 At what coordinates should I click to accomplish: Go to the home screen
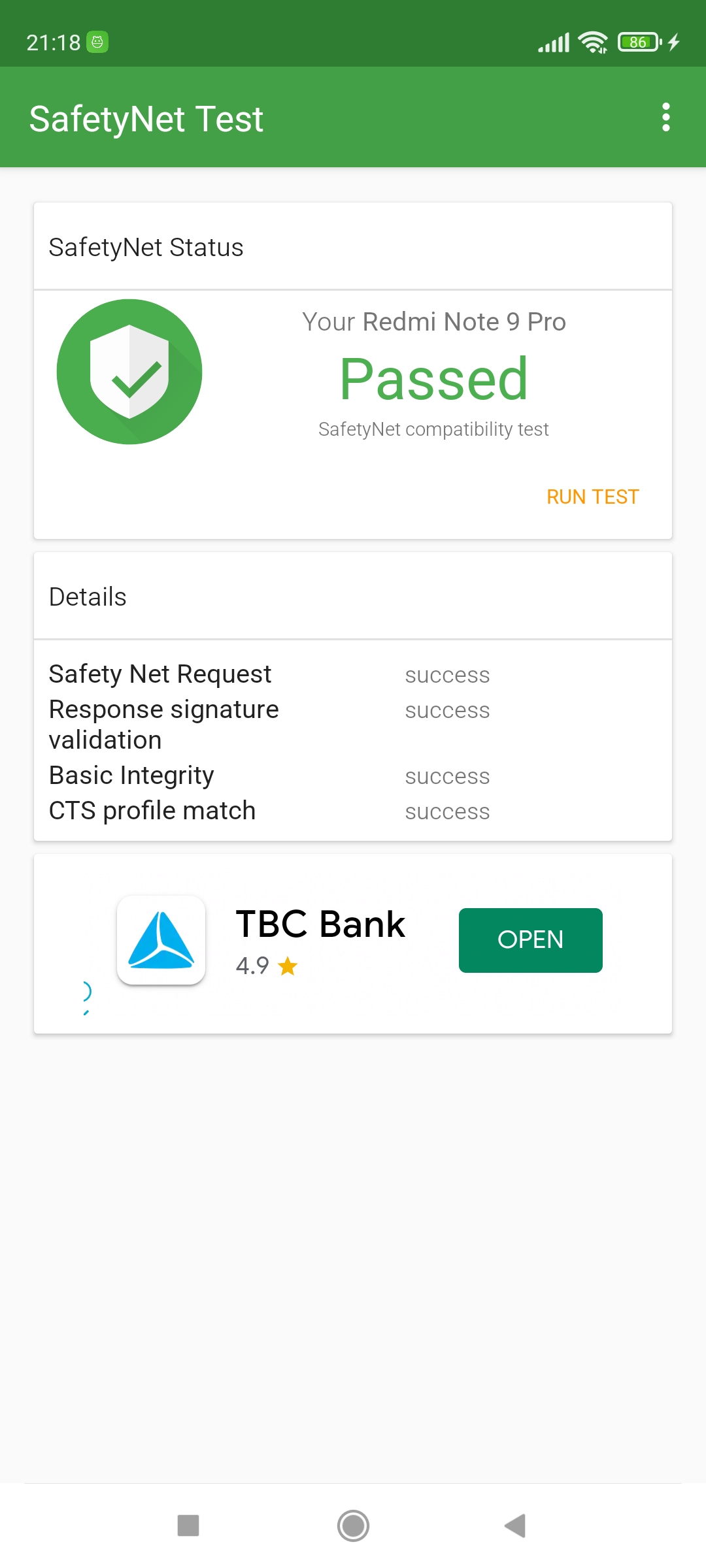tap(353, 1526)
